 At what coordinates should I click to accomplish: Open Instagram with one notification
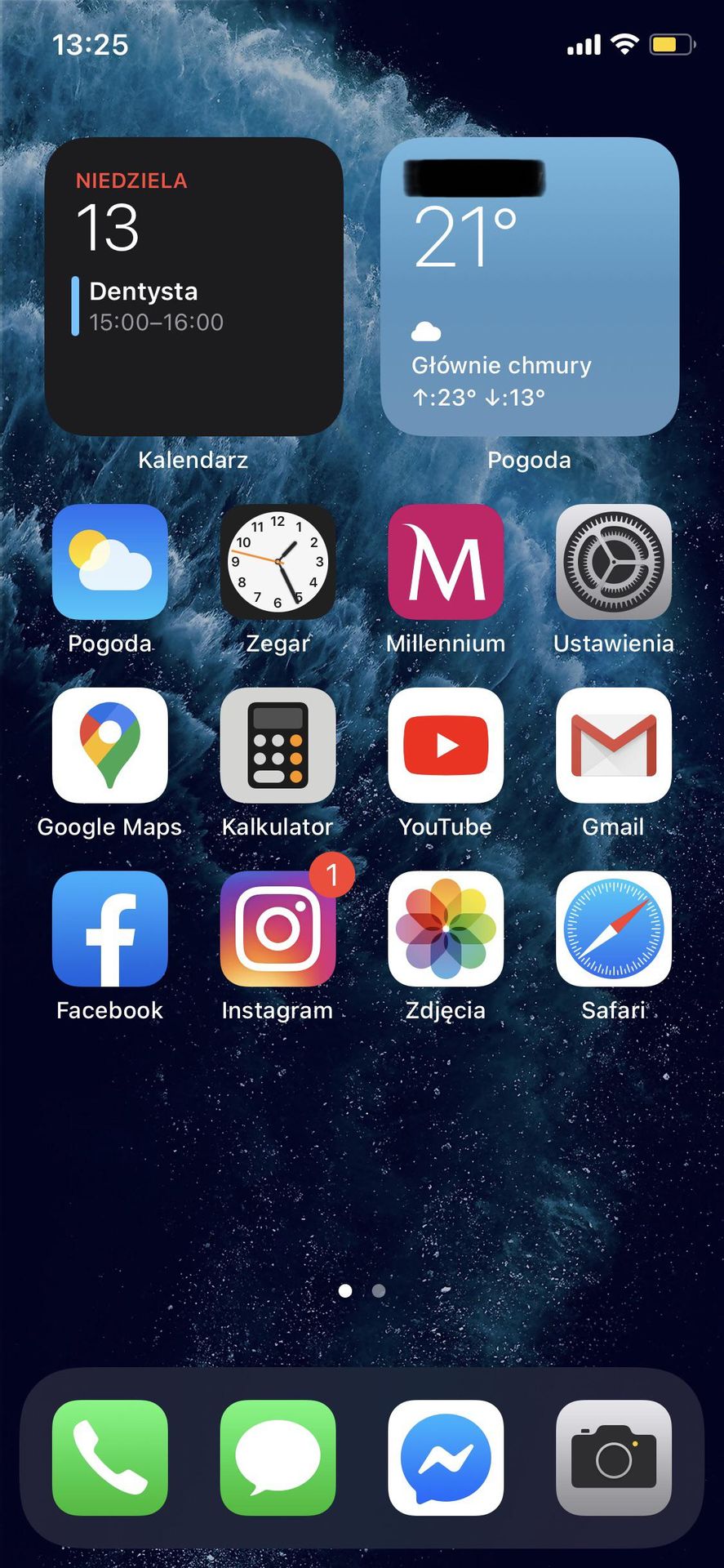278,929
